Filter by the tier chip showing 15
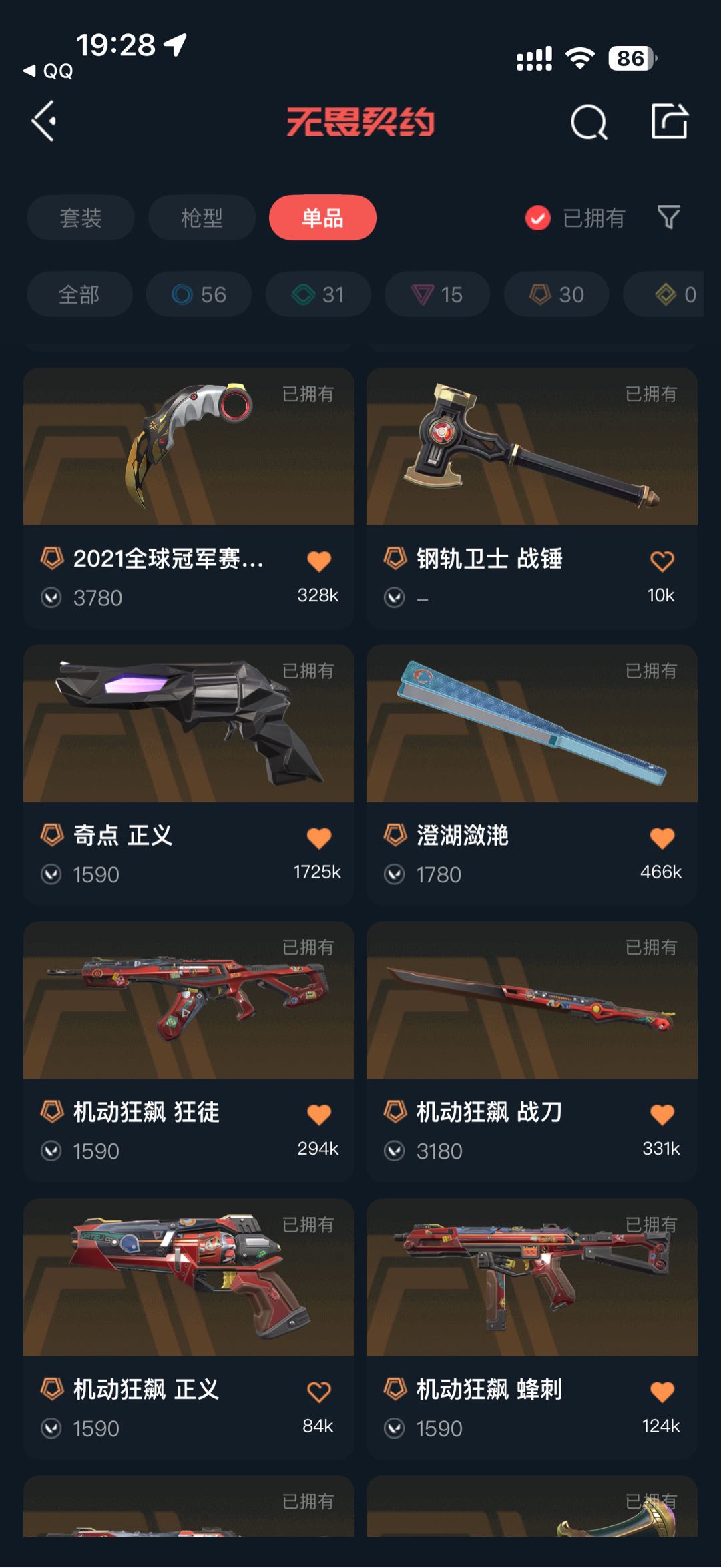This screenshot has height=1568, width=721. pos(437,294)
